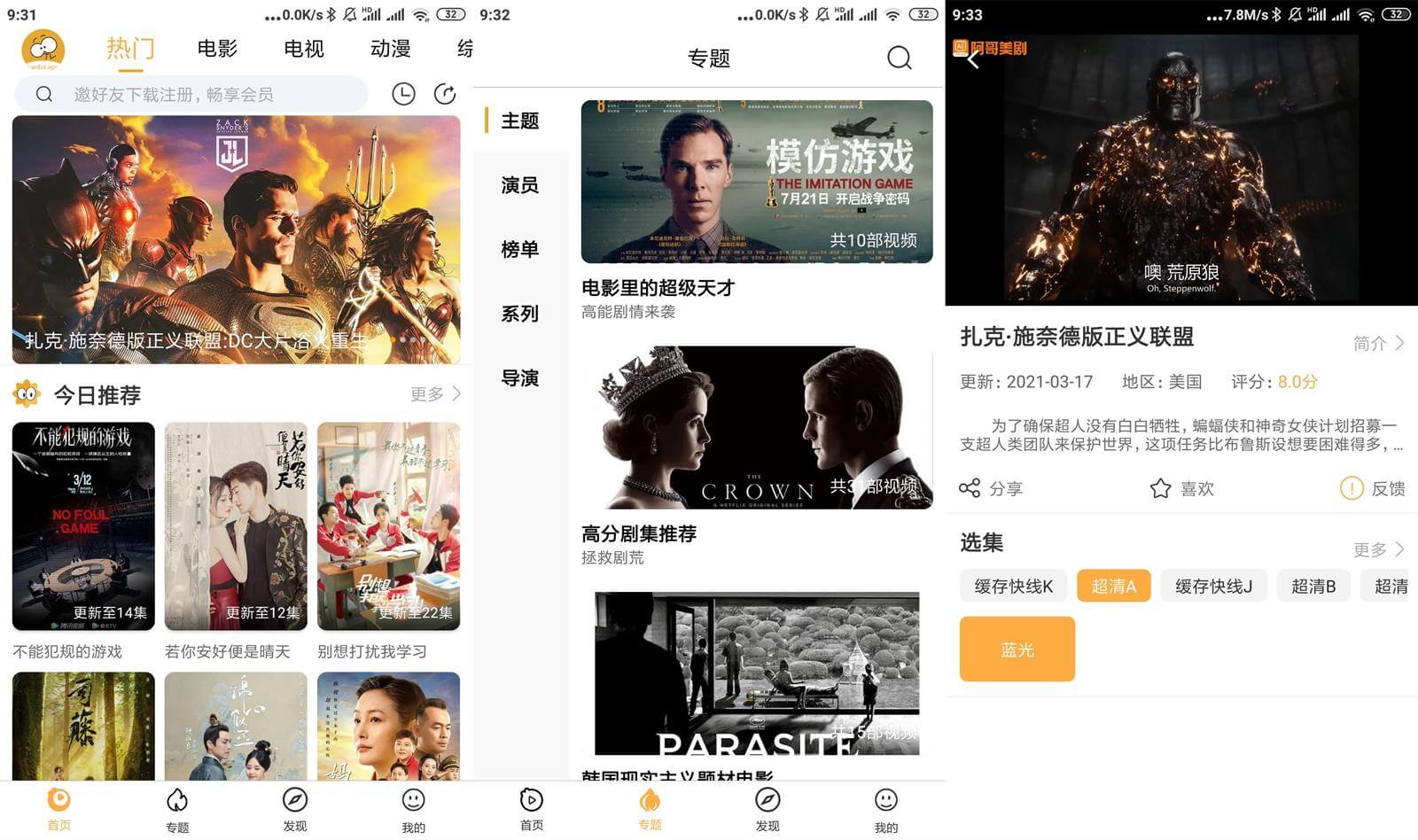The width and height of the screenshot is (1418, 840).
Task: Open the 不能犯规的游戏 poster card
Action: click(x=83, y=526)
